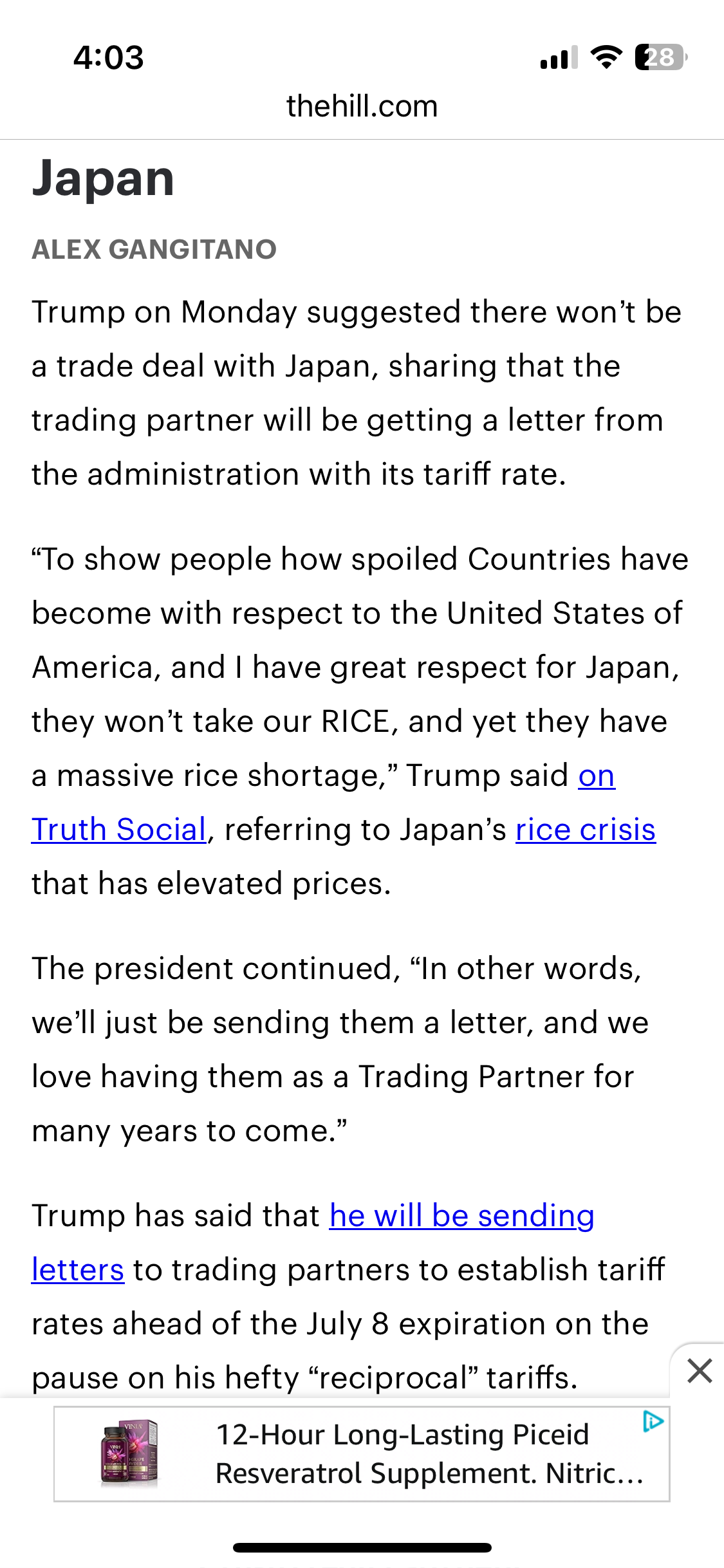Dismiss the bottom ad banner

700,1370
